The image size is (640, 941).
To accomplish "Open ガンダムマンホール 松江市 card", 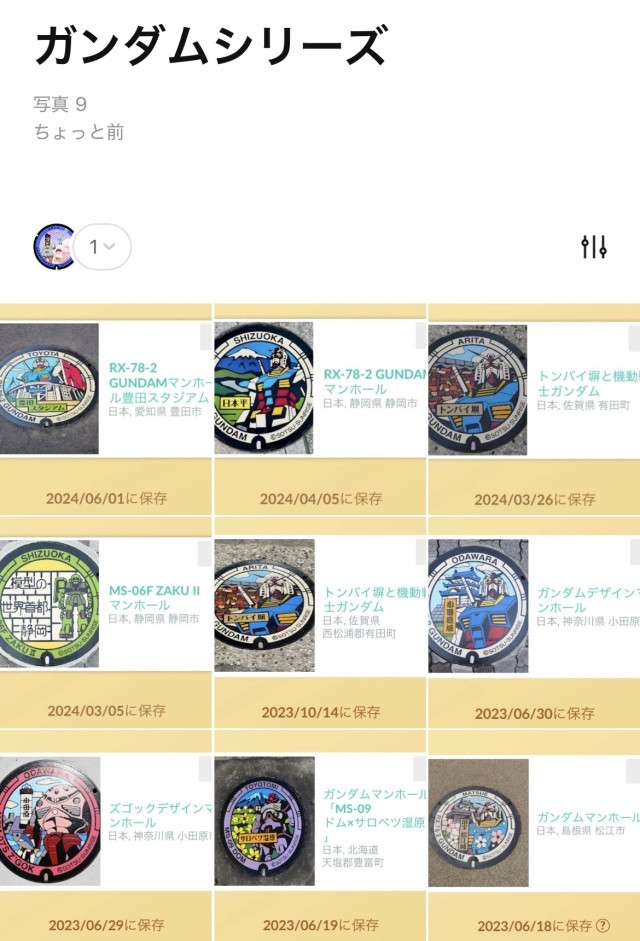I will pos(534,822).
